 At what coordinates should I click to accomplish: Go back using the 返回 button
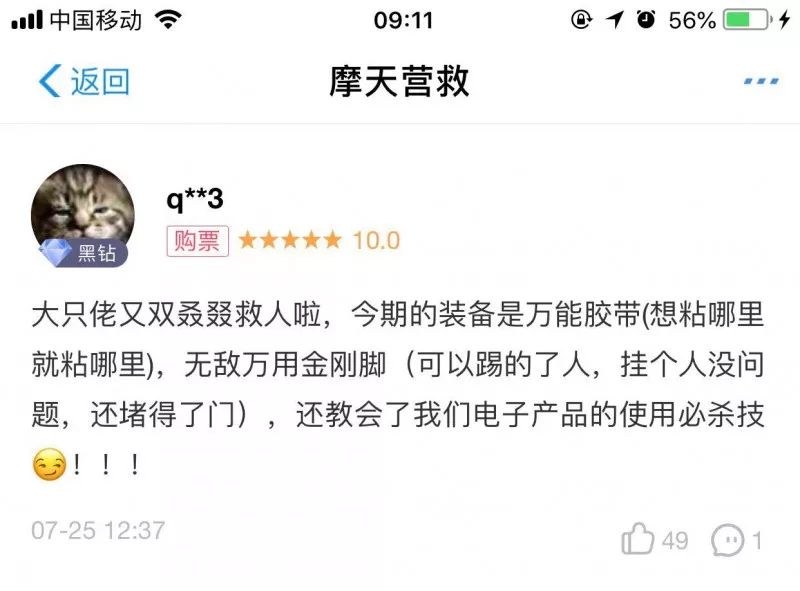coord(84,81)
